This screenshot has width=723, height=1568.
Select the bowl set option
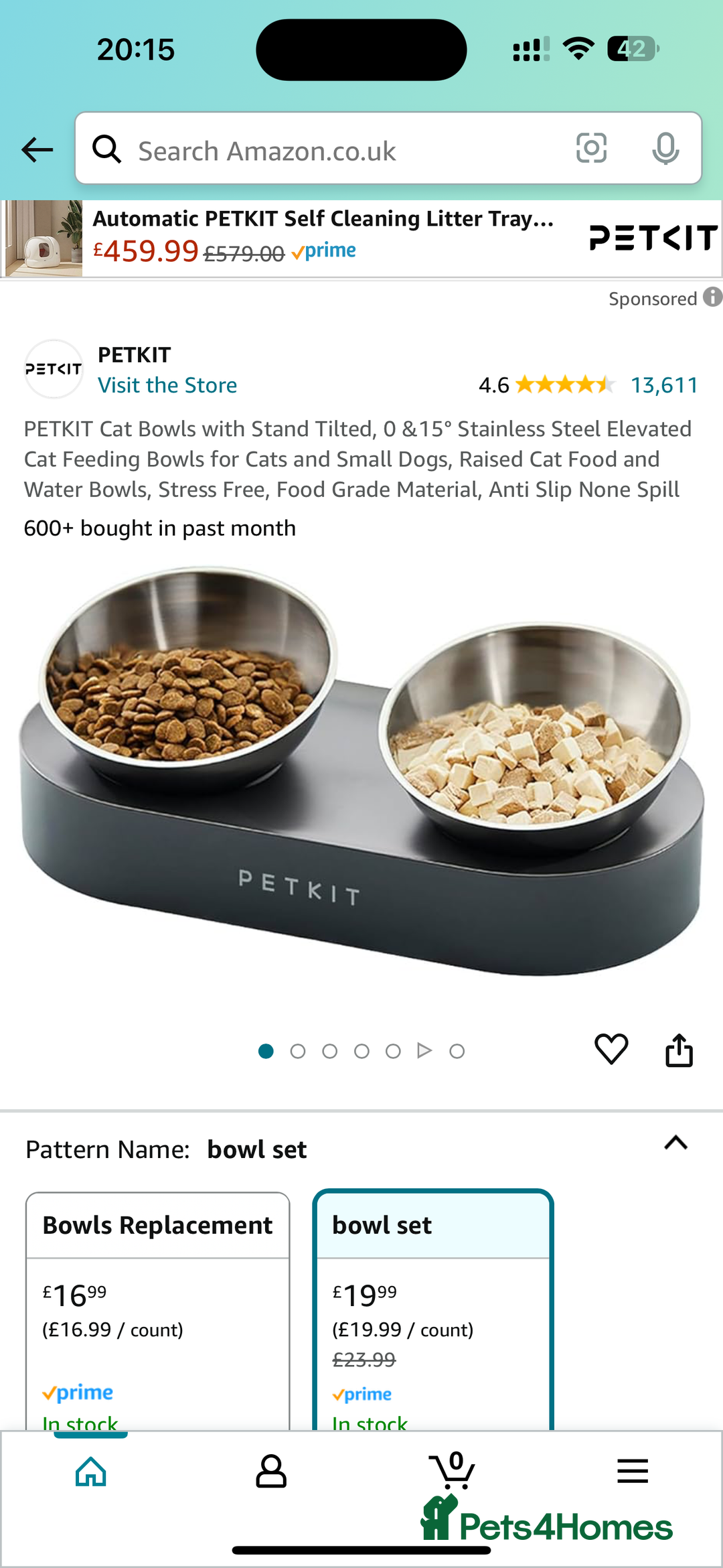pyautogui.click(x=432, y=1306)
